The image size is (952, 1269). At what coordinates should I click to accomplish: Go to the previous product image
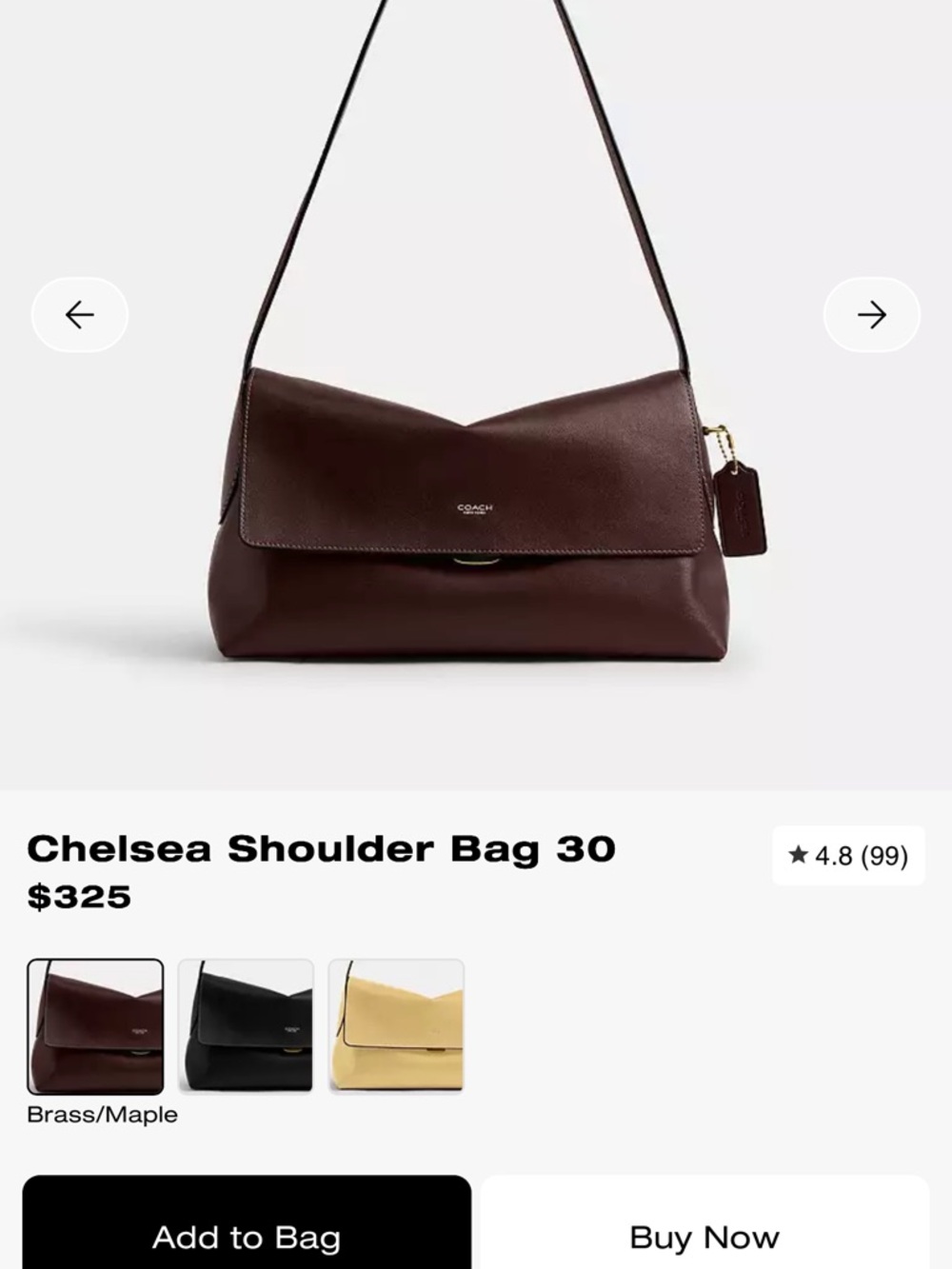click(80, 315)
